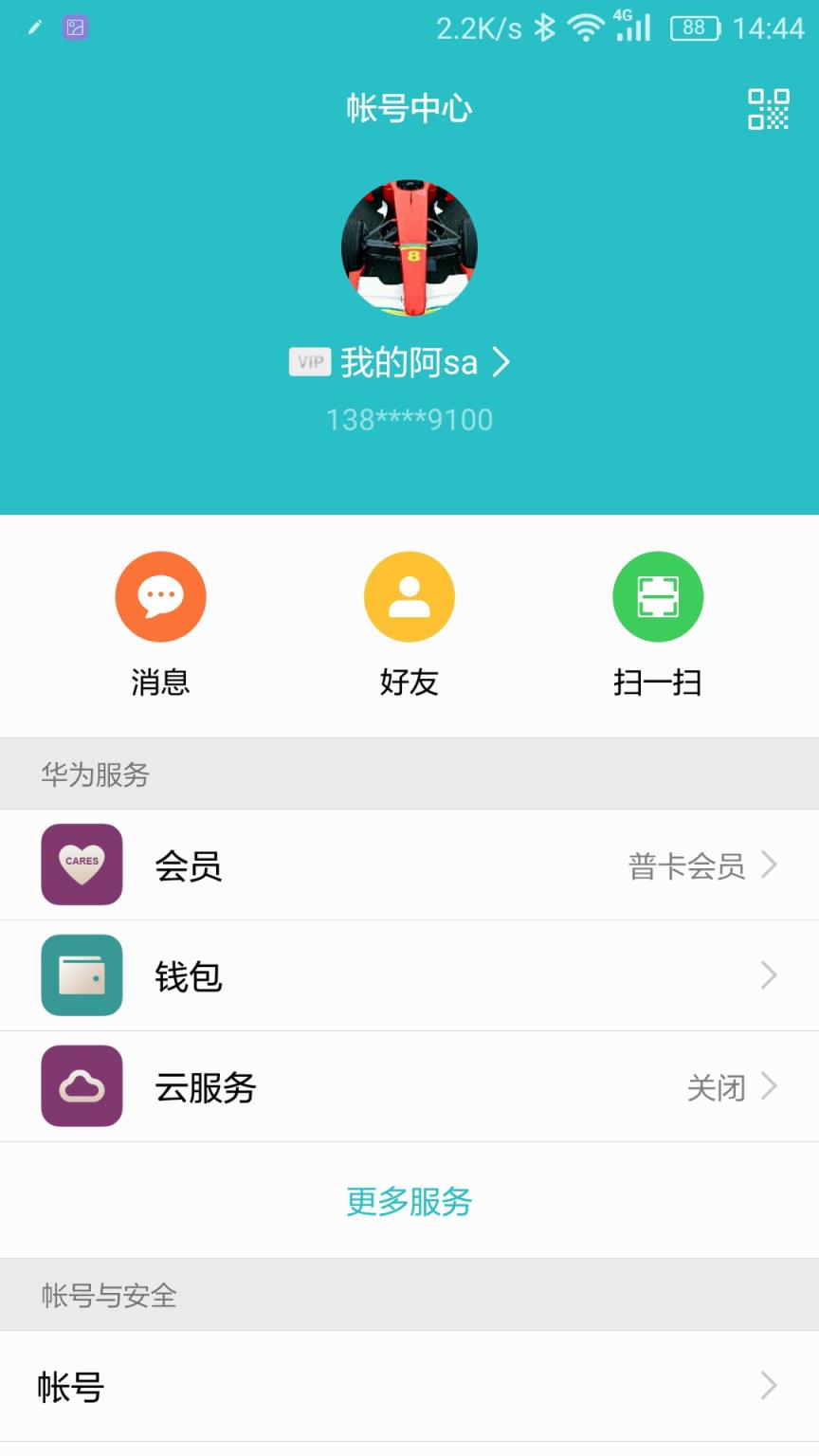Open 扫一扫 scan icon
This screenshot has height=1456, width=819.
(x=658, y=596)
